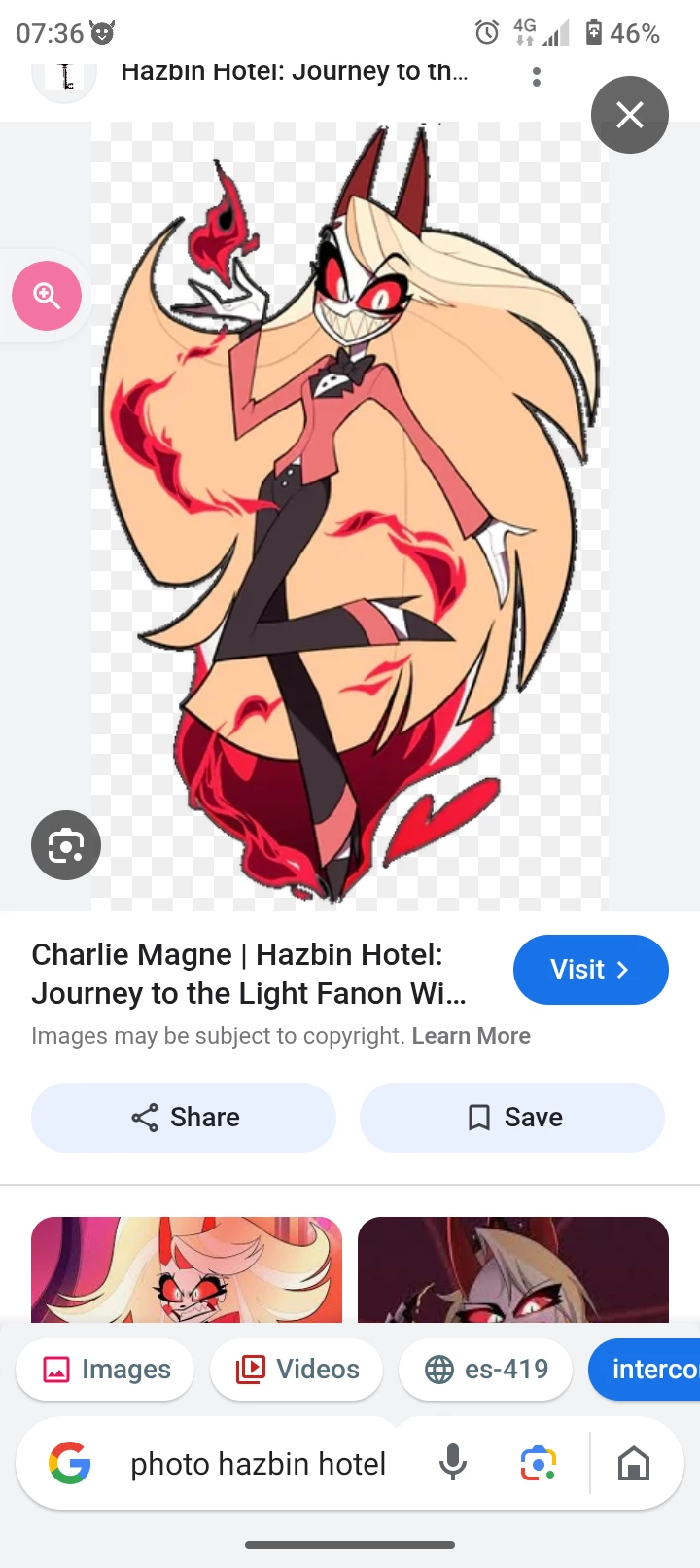Tap the main Charlie Magne image

coord(350,516)
